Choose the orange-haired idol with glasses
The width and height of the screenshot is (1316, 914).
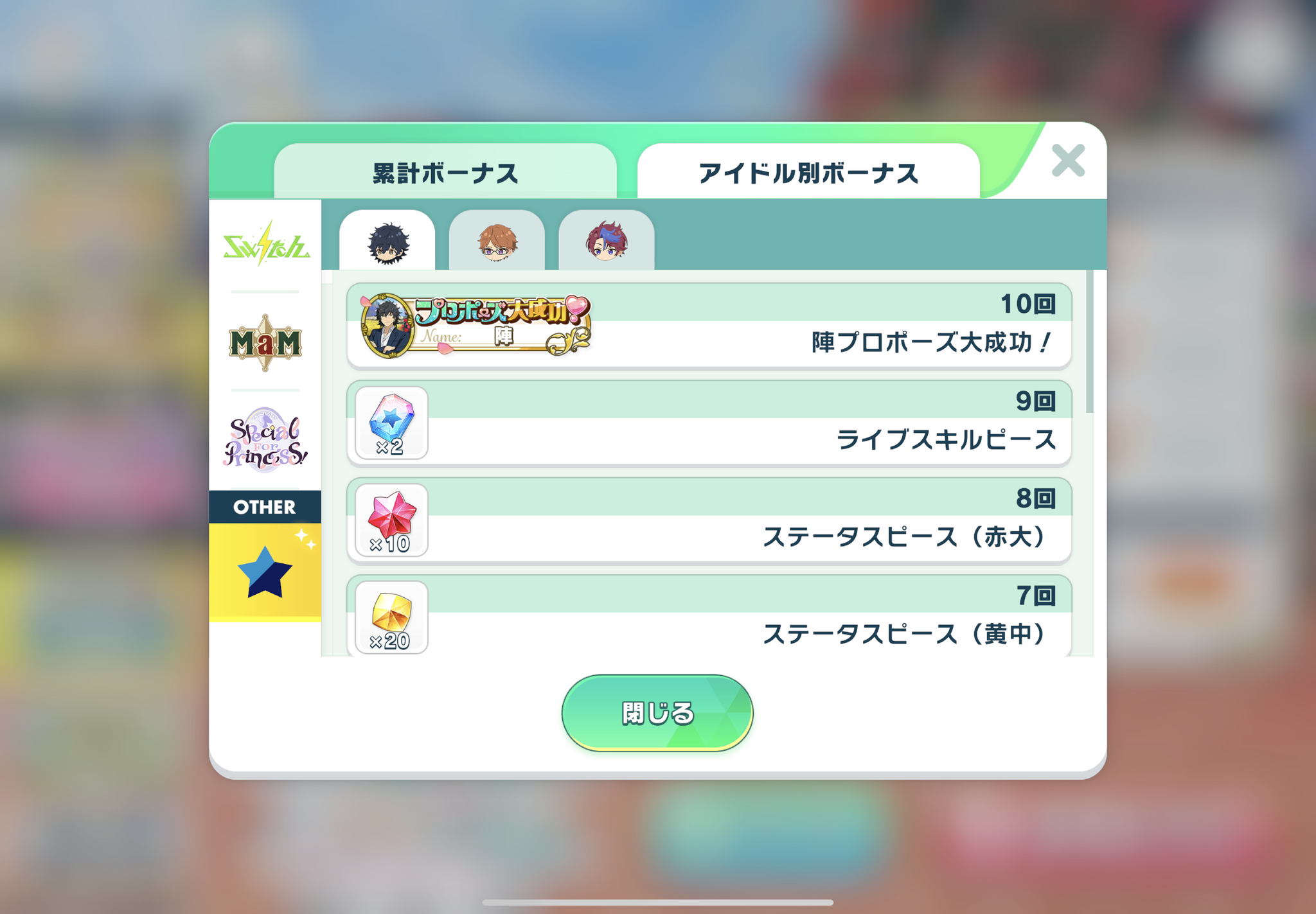[x=497, y=242]
